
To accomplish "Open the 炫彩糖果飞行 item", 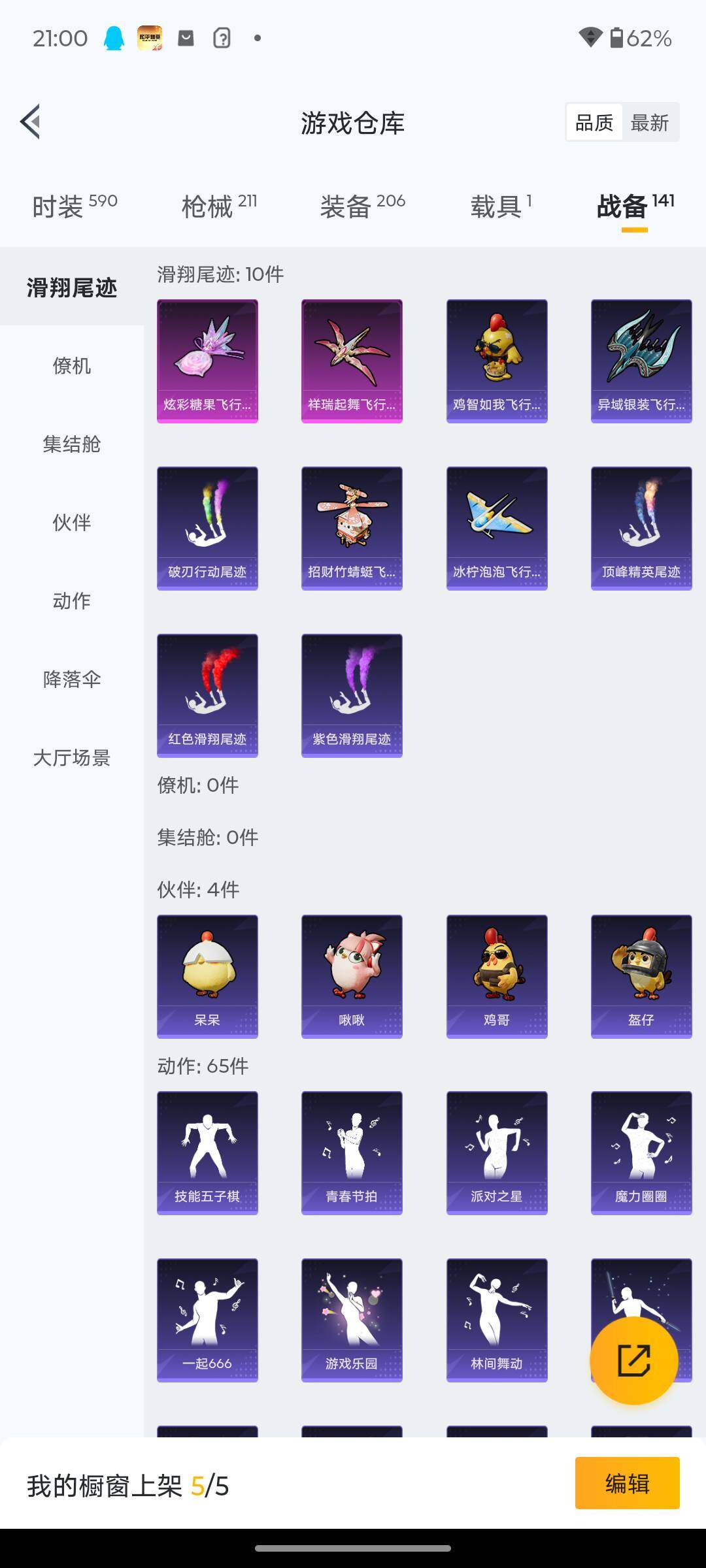I will (x=207, y=361).
